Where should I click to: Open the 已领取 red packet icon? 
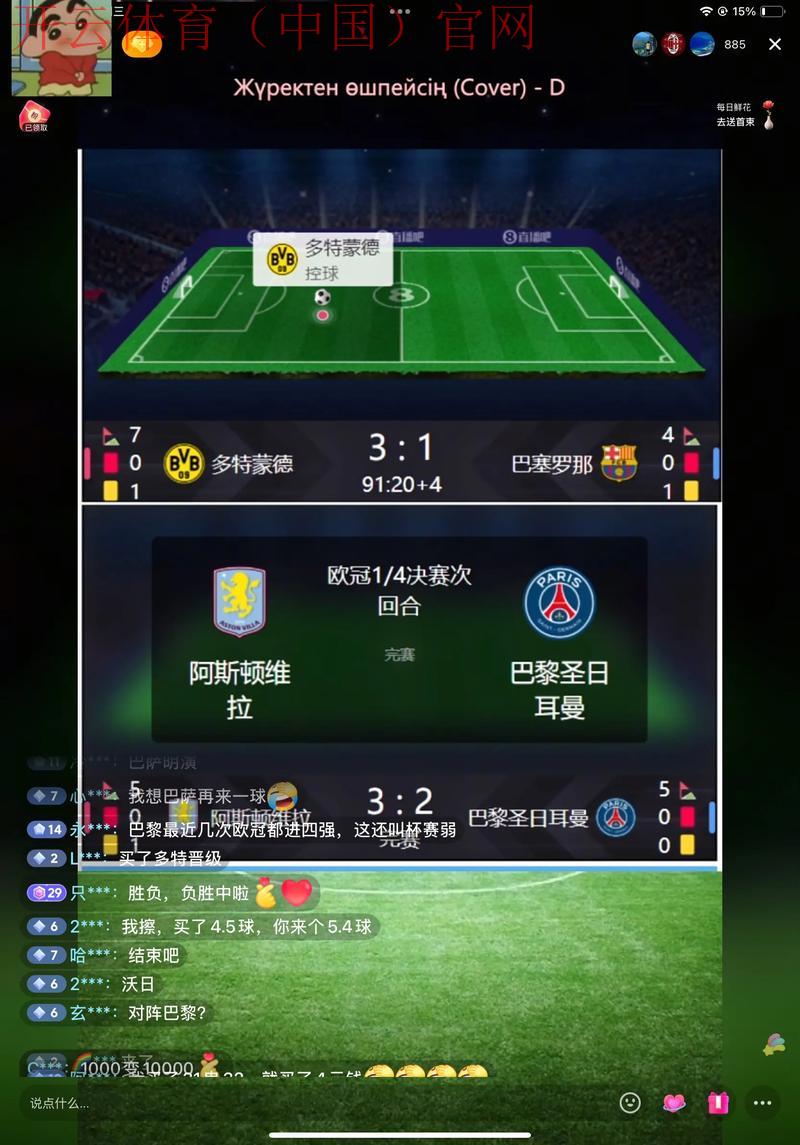pyautogui.click(x=35, y=115)
